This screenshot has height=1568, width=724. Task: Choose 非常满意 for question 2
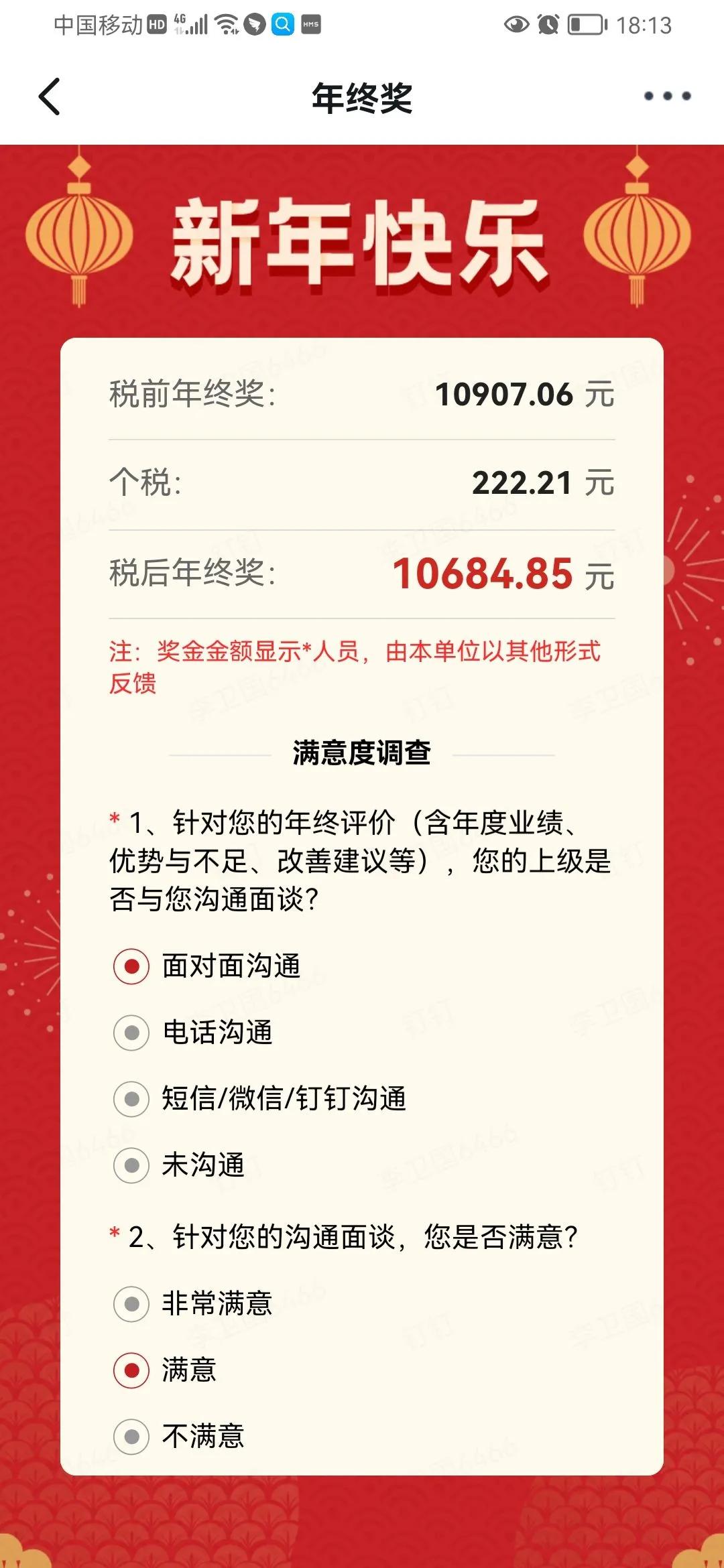(x=131, y=1304)
